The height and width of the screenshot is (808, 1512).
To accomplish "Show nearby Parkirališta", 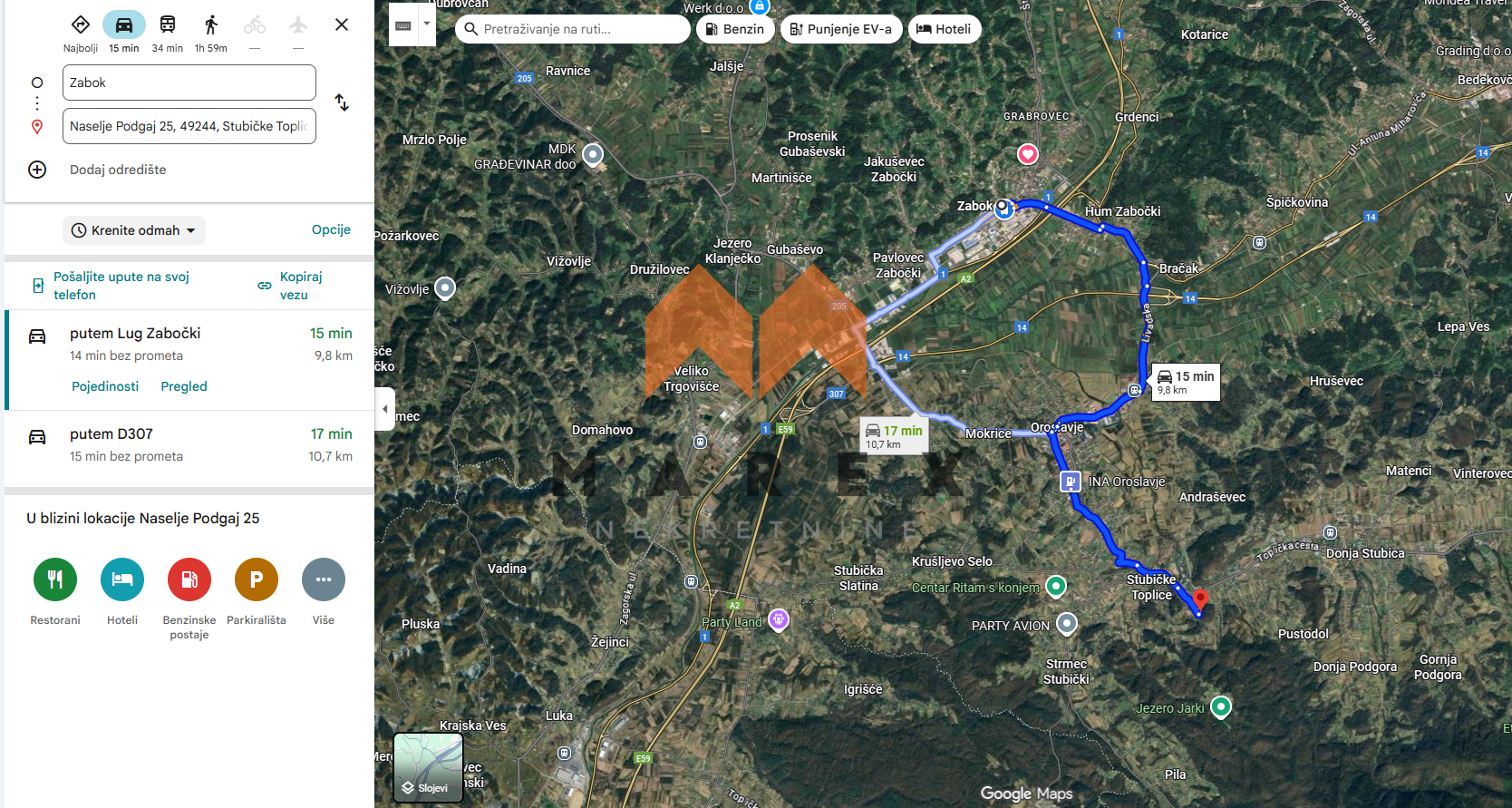I will point(257,579).
